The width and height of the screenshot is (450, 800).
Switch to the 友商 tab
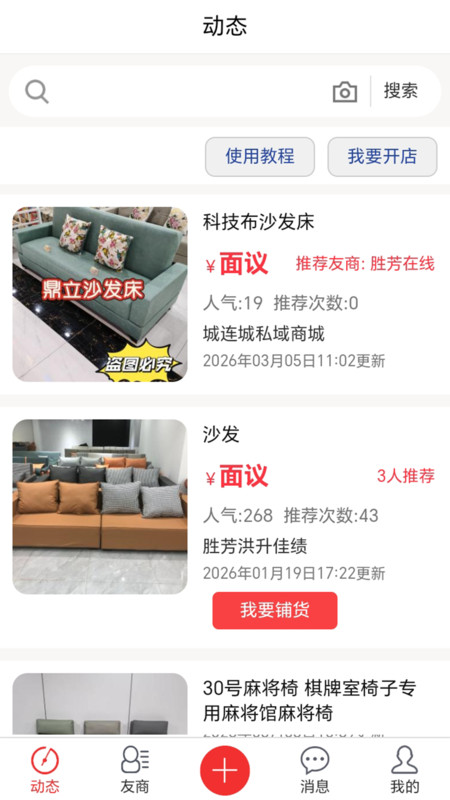(135, 770)
